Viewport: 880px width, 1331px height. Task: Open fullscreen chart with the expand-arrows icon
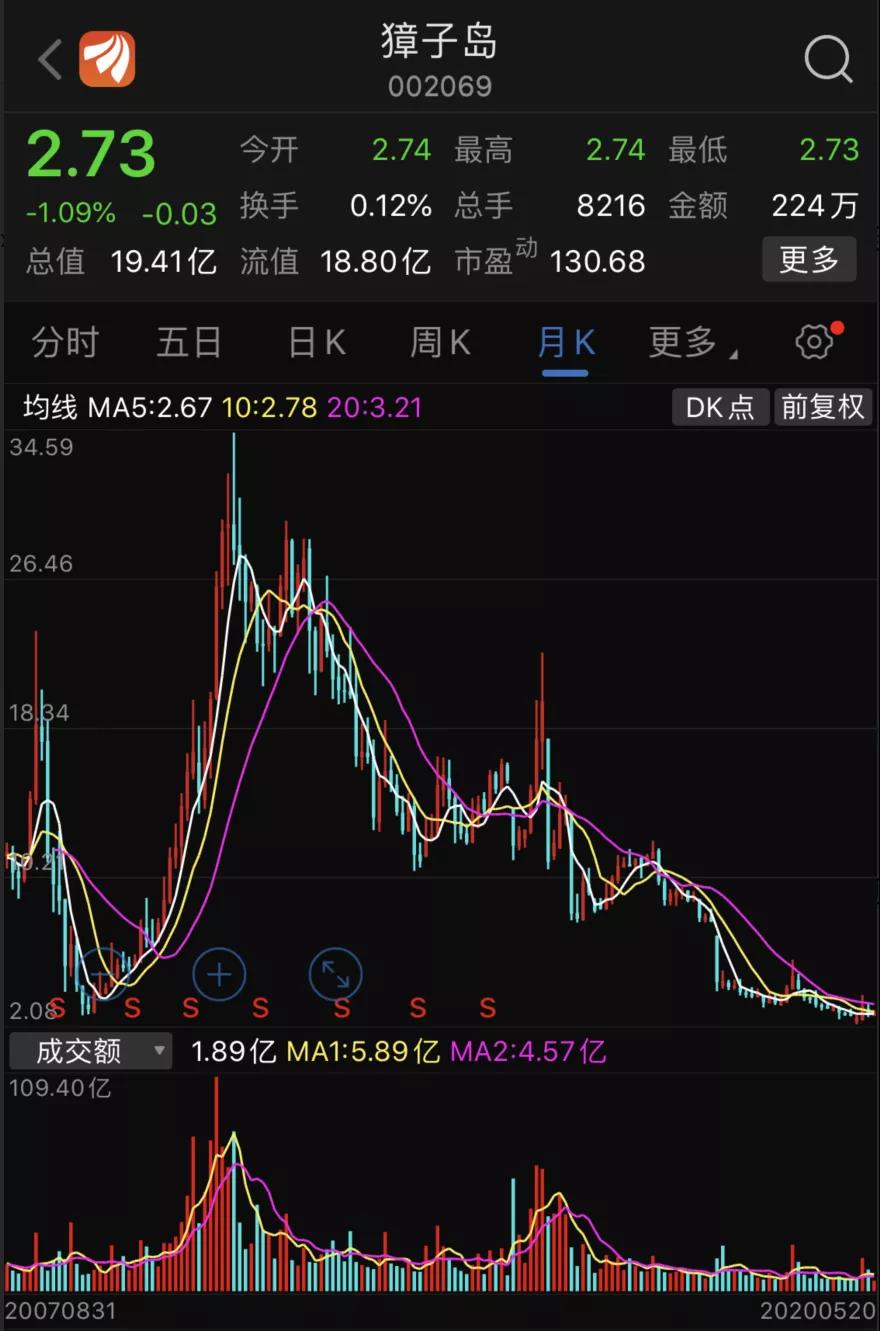click(336, 974)
